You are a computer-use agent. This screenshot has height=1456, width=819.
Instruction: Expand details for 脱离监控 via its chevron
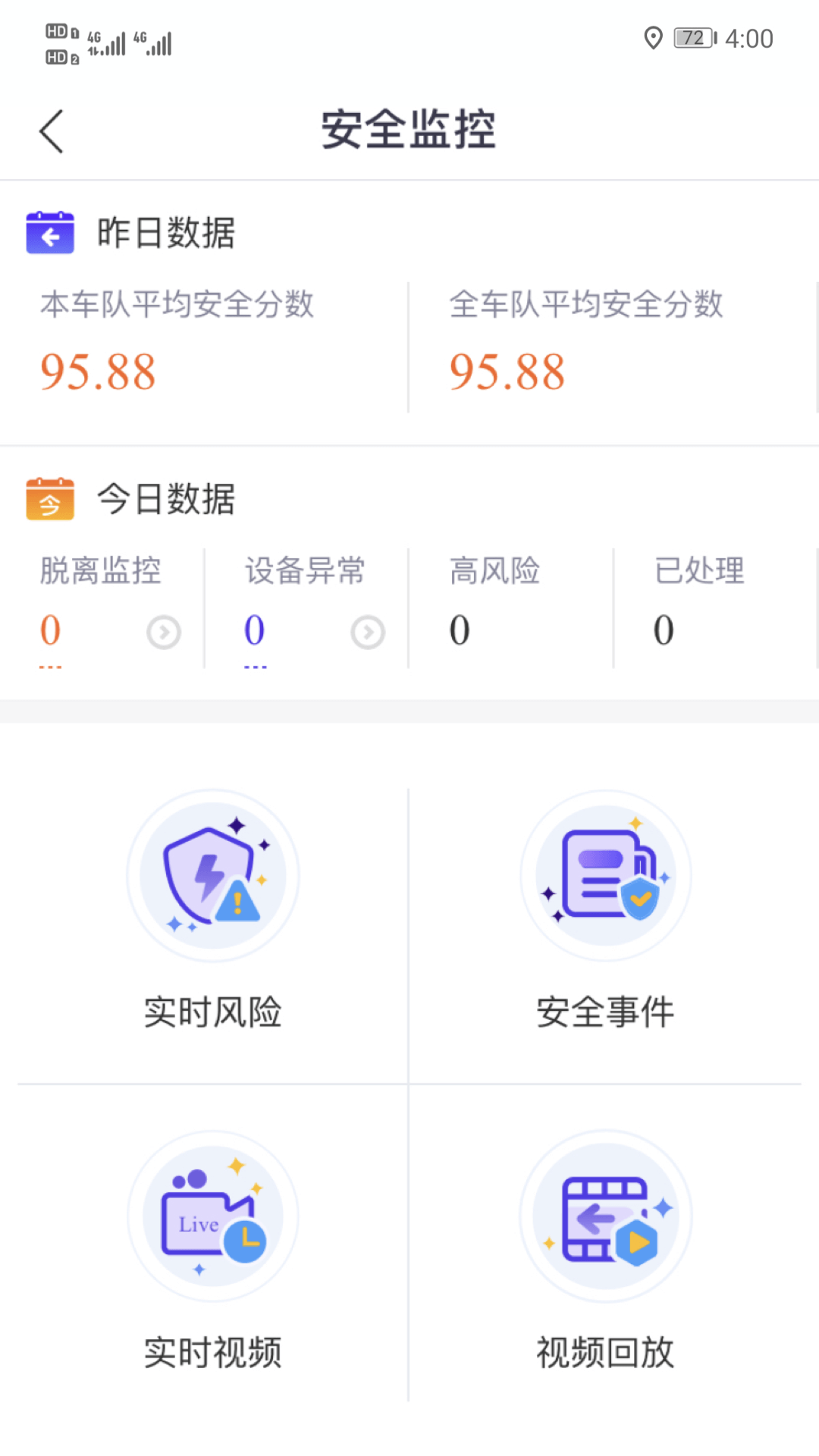click(x=164, y=632)
